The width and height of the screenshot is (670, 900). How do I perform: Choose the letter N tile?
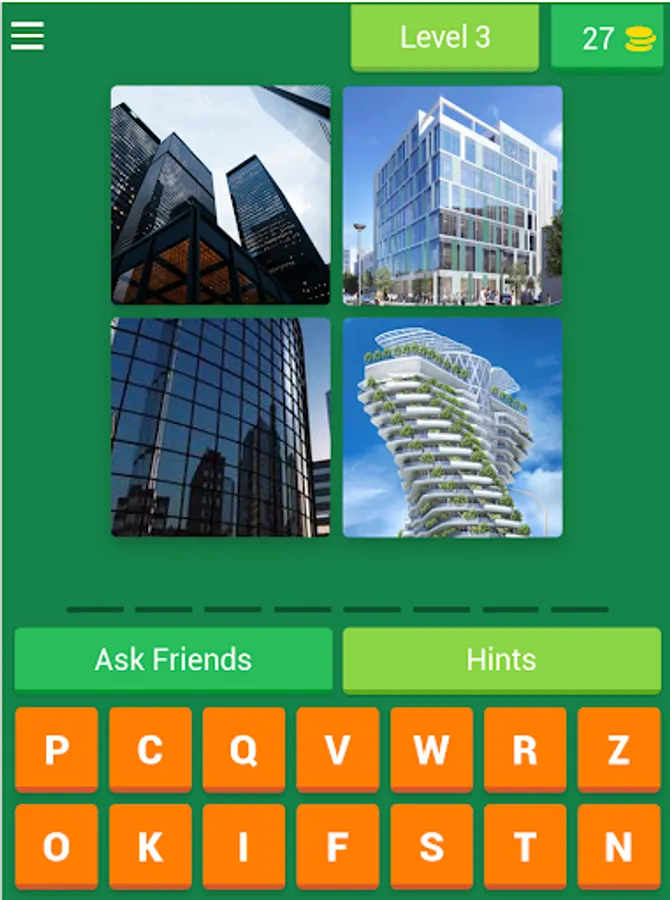[x=619, y=847]
